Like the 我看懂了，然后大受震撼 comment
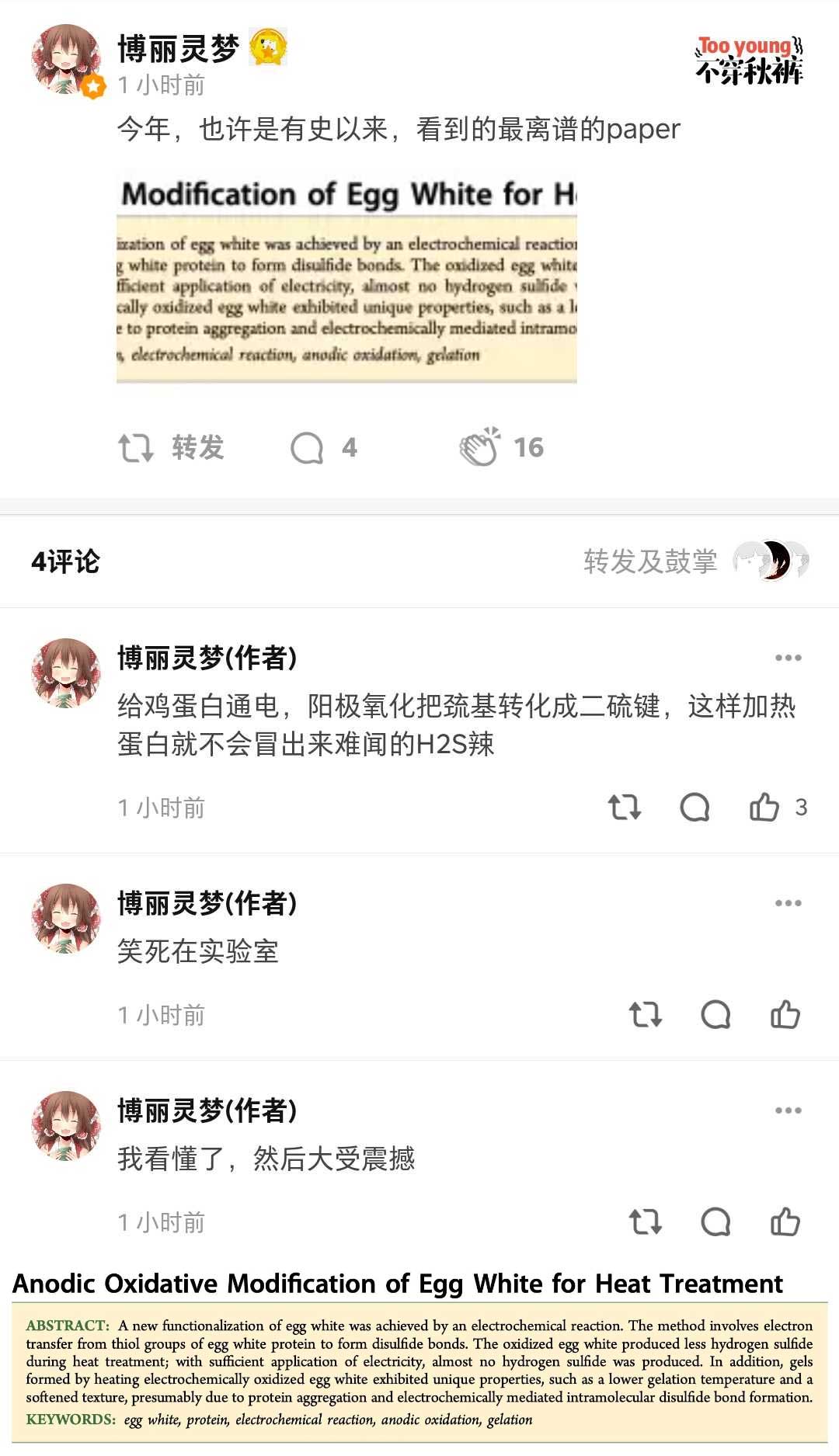Screen dimensions: 839x1456 pyautogui.click(x=785, y=1221)
